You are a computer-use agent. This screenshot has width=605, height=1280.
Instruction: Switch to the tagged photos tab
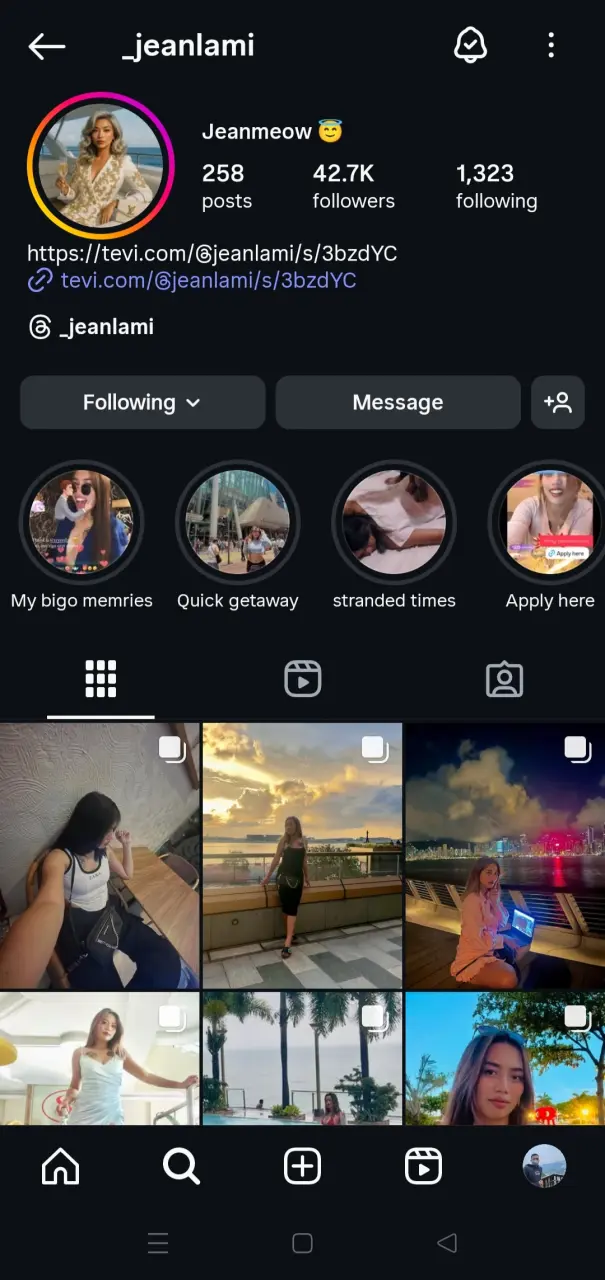(x=504, y=679)
